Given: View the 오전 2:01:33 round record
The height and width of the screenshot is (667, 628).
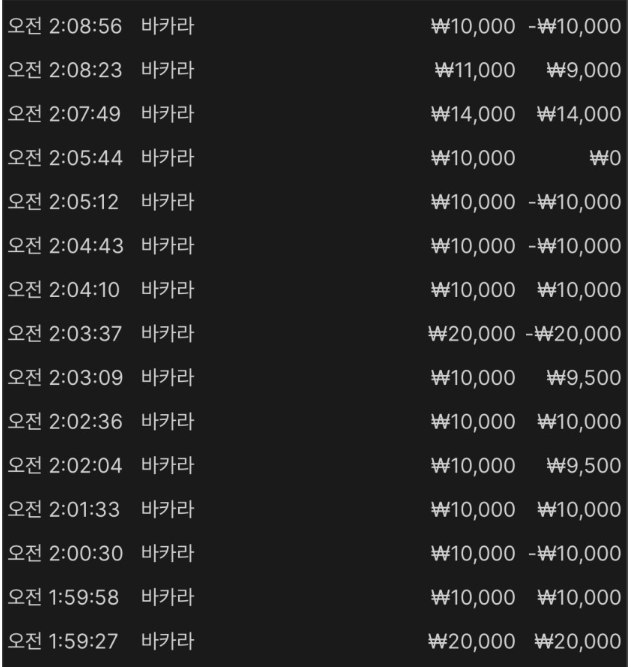Looking at the screenshot, I should coord(314,510).
